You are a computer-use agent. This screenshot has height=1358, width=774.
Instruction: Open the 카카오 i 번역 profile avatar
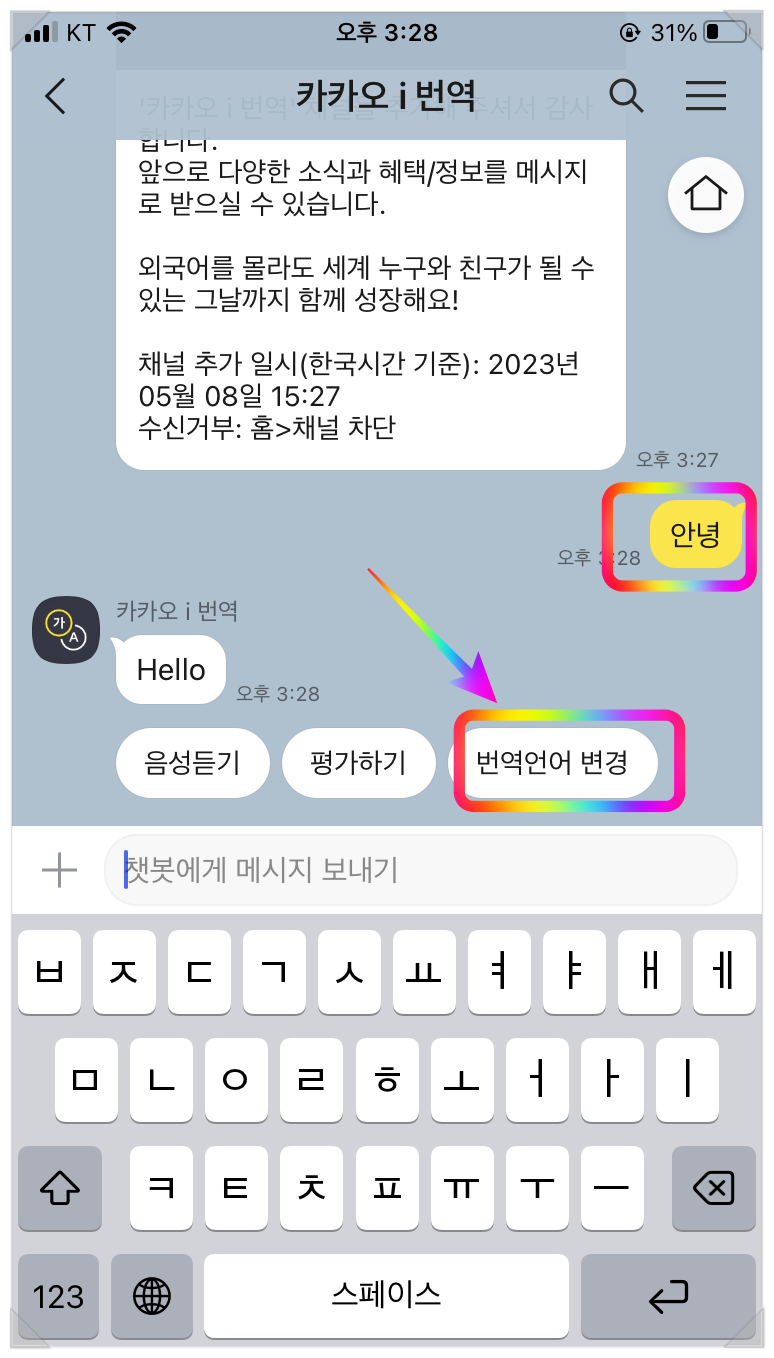66,630
